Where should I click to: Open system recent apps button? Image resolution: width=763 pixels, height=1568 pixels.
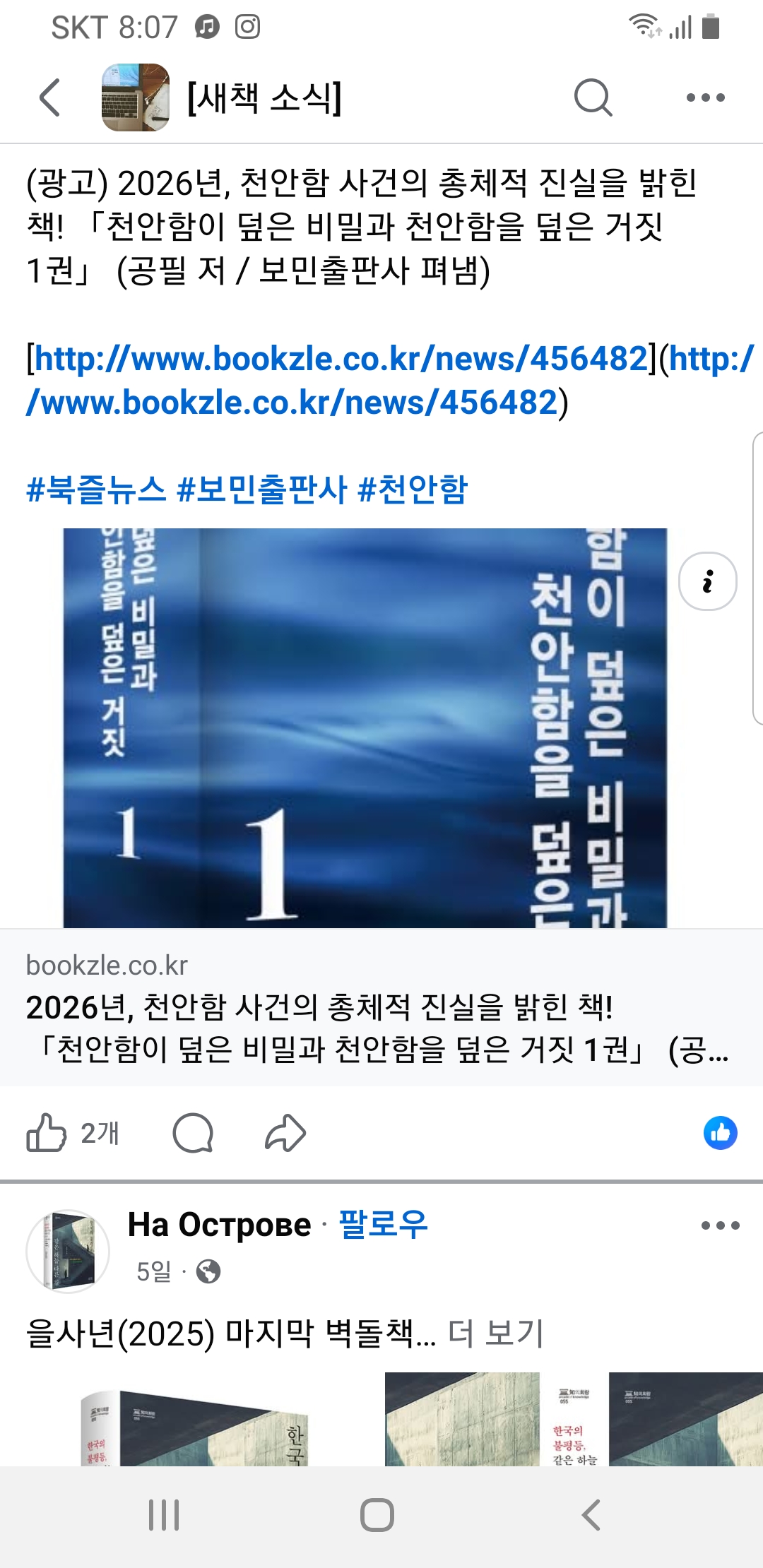click(164, 1514)
